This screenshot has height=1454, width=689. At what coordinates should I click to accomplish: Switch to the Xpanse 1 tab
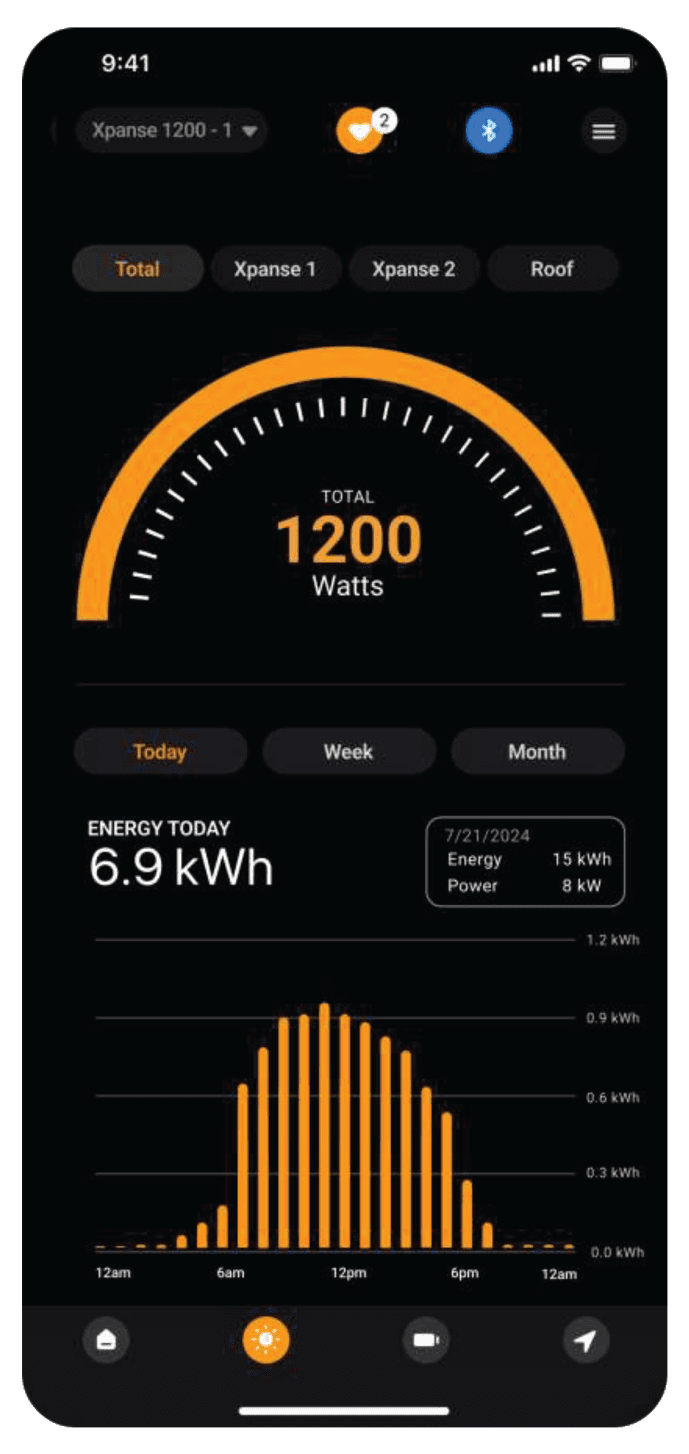pos(275,269)
